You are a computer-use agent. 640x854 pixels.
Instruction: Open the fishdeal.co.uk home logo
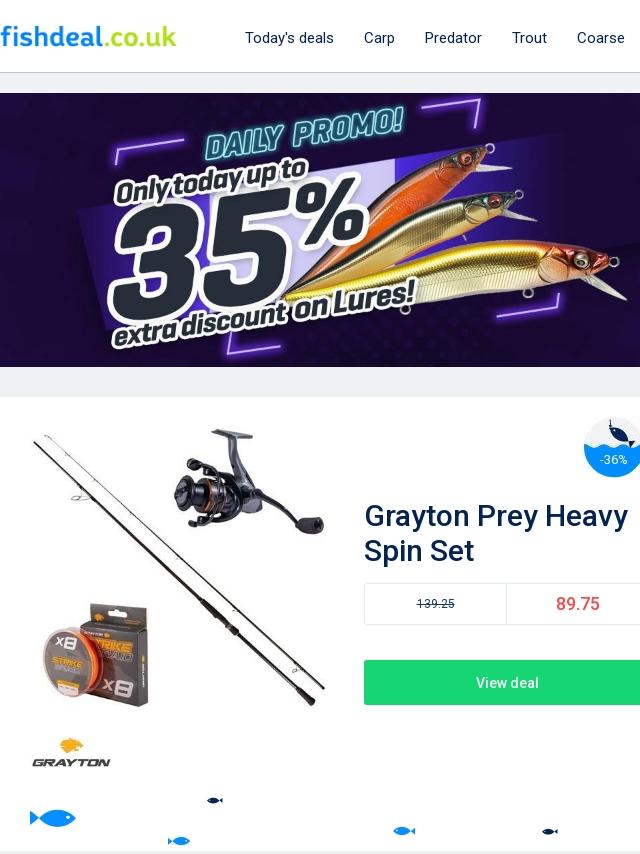88,36
